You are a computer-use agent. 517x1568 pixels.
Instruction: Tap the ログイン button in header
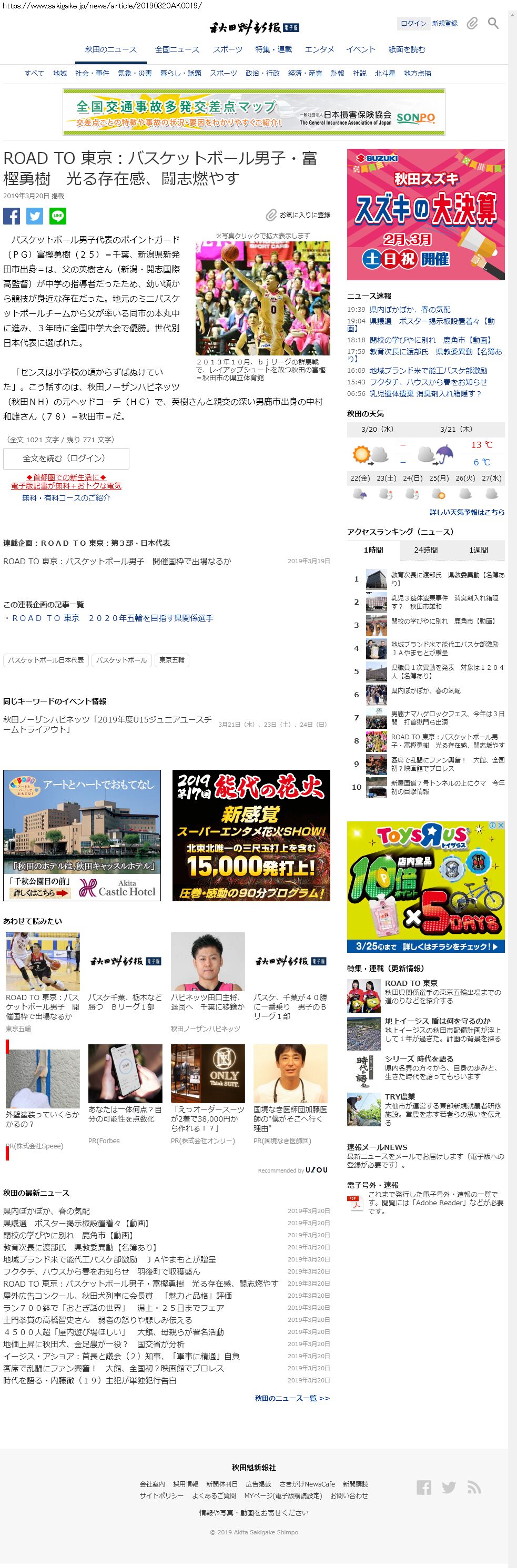point(413,23)
